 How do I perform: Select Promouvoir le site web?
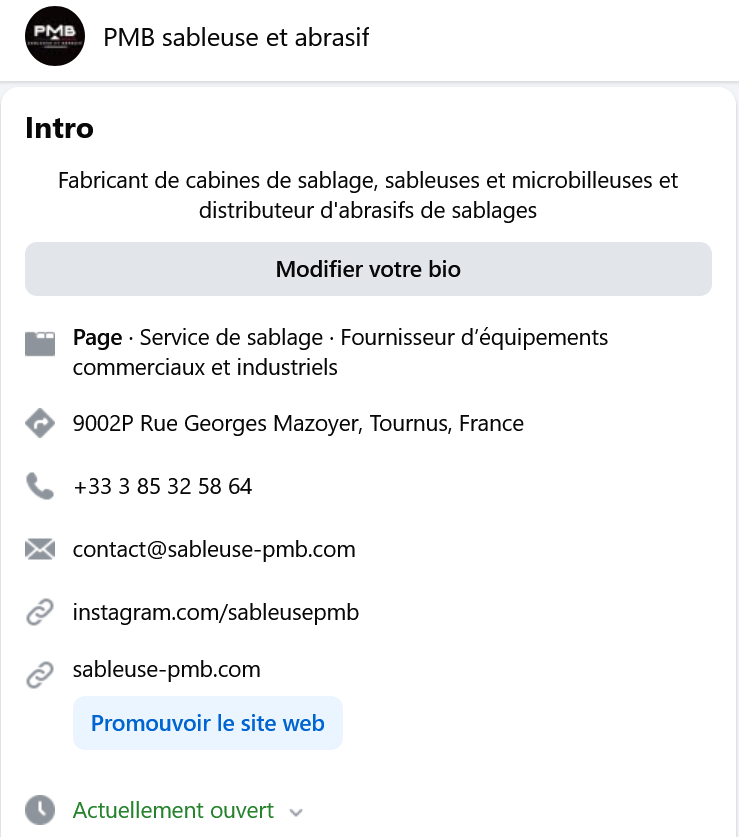pyautogui.click(x=208, y=723)
